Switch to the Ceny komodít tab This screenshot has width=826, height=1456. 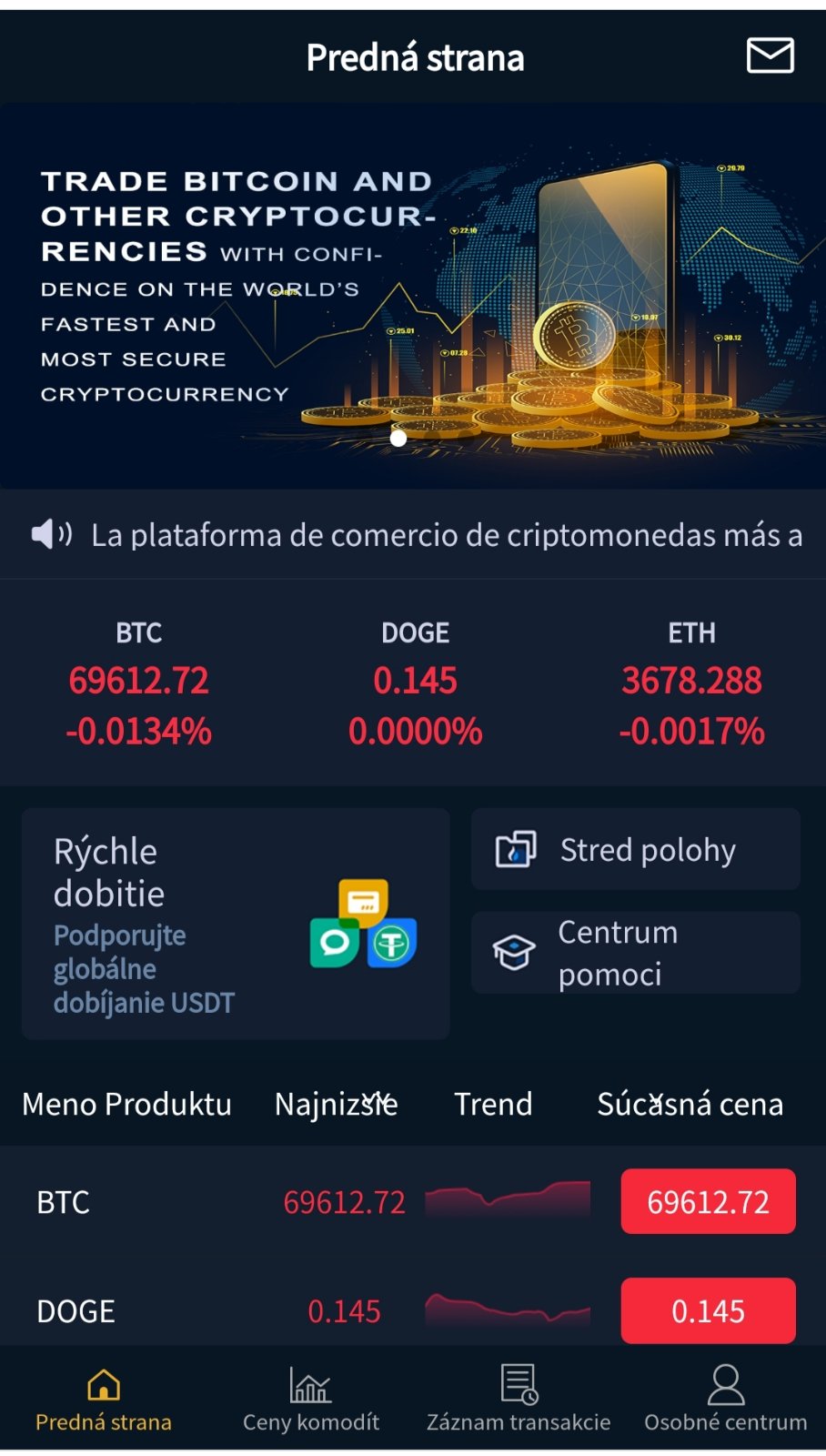310,1399
